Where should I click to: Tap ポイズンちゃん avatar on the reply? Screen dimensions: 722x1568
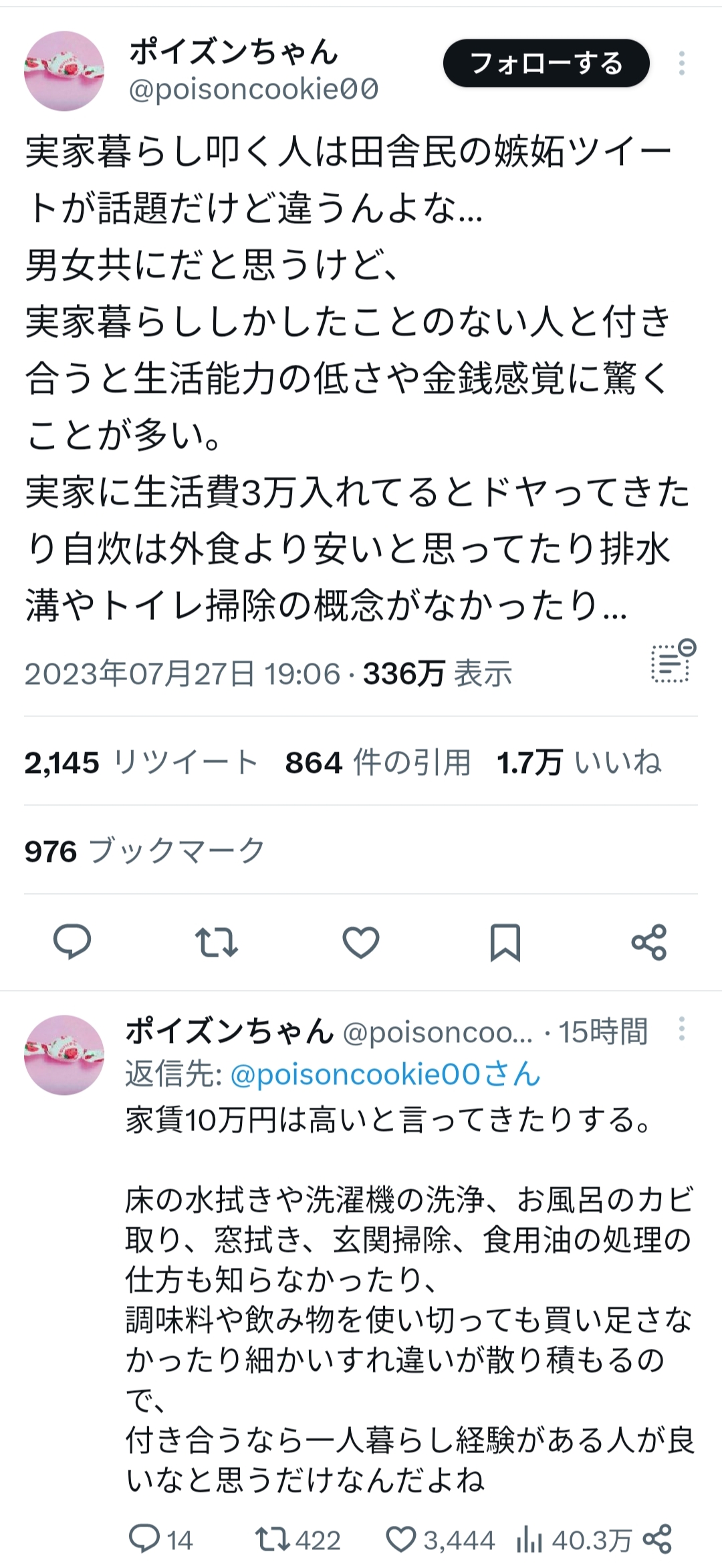[x=64, y=1055]
